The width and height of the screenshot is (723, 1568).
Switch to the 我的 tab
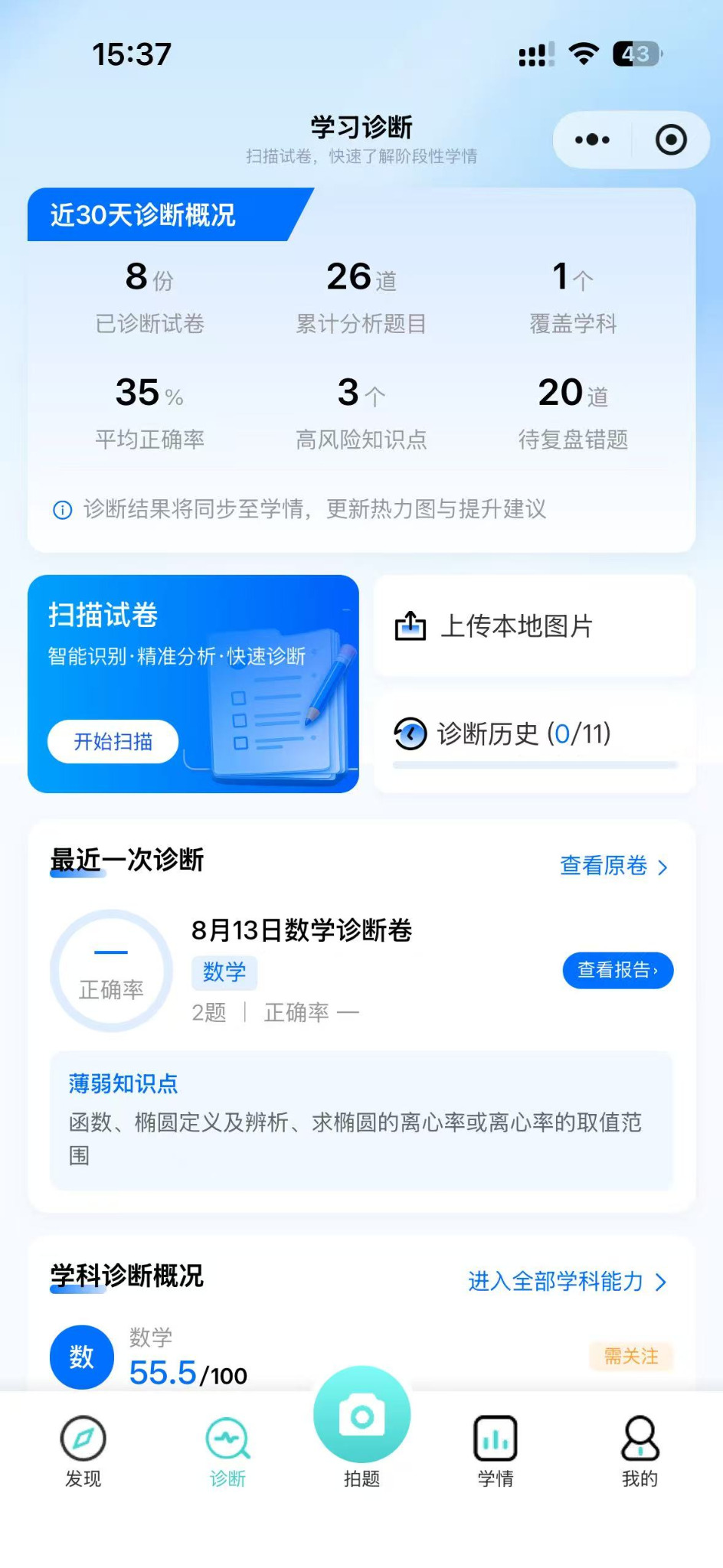point(640,1451)
